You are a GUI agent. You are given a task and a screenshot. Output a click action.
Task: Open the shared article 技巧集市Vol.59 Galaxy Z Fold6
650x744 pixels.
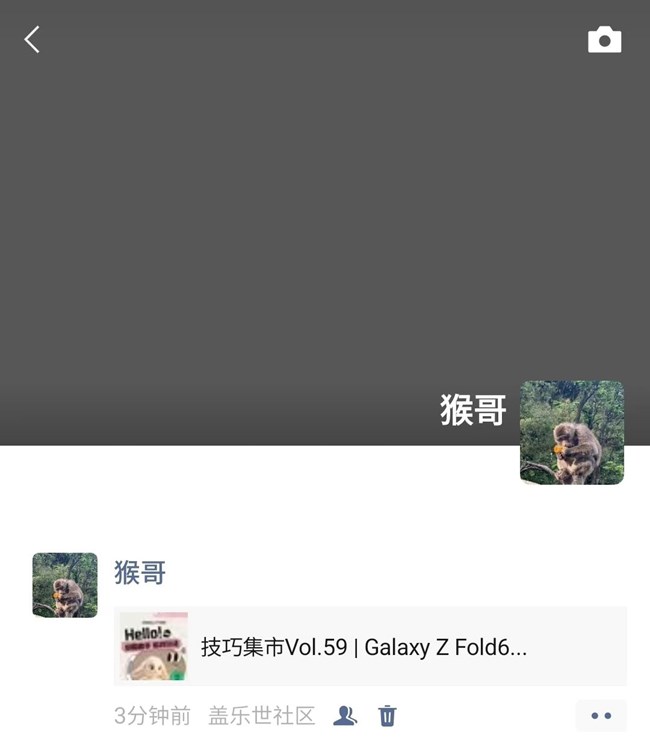pyautogui.click(x=370, y=647)
